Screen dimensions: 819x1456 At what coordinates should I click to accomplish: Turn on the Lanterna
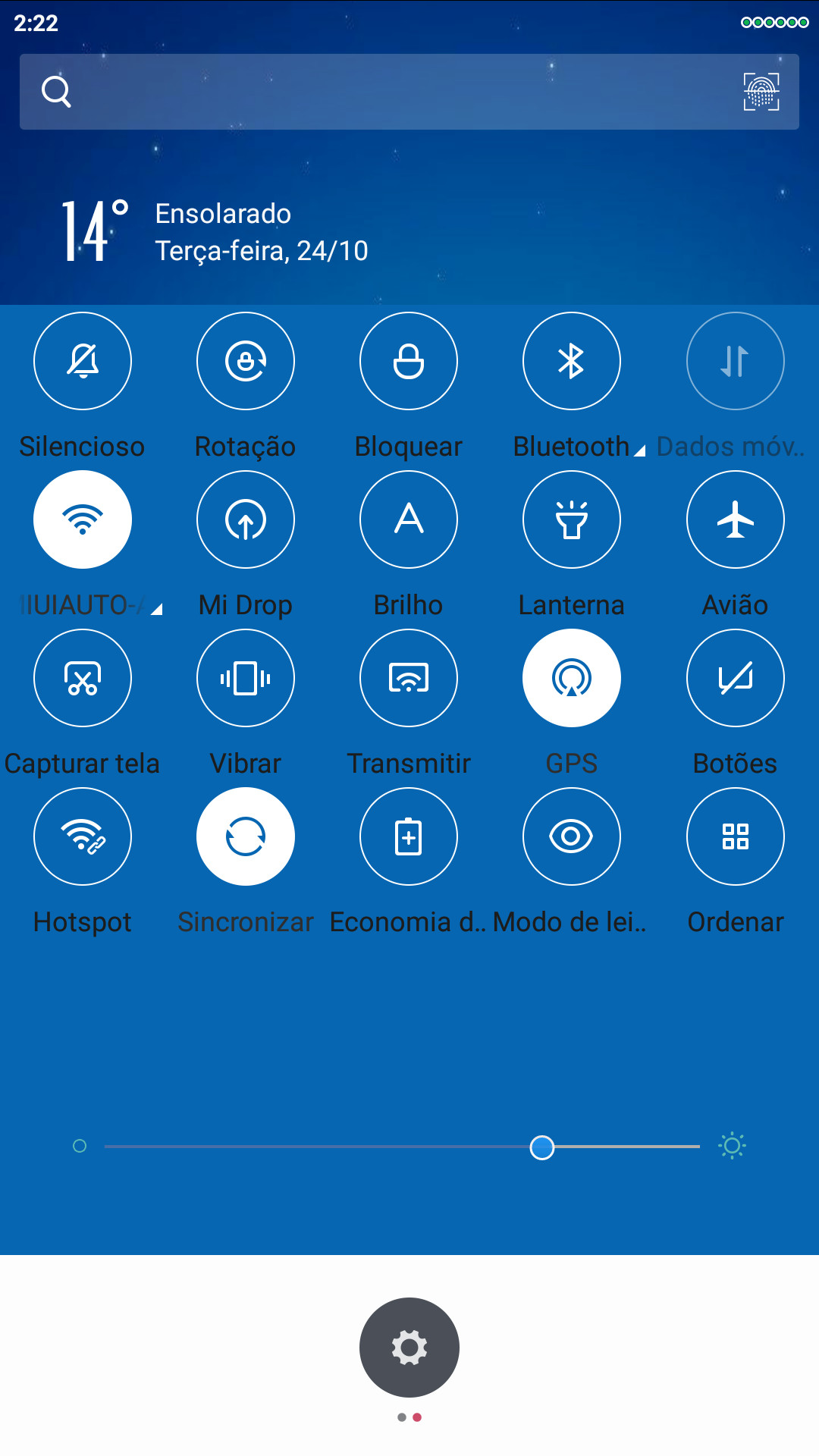pyautogui.click(x=572, y=519)
